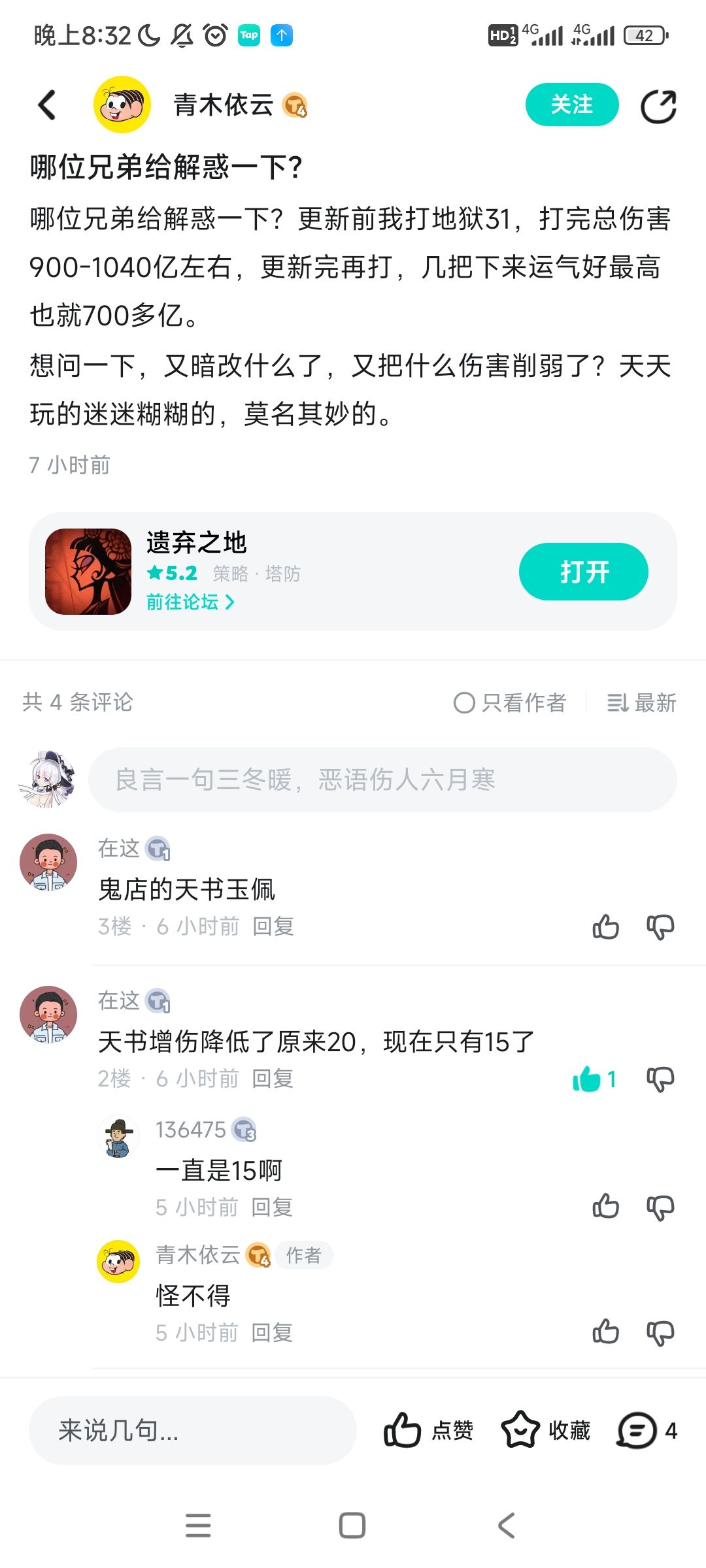Change comment sorting via 最新

641,703
